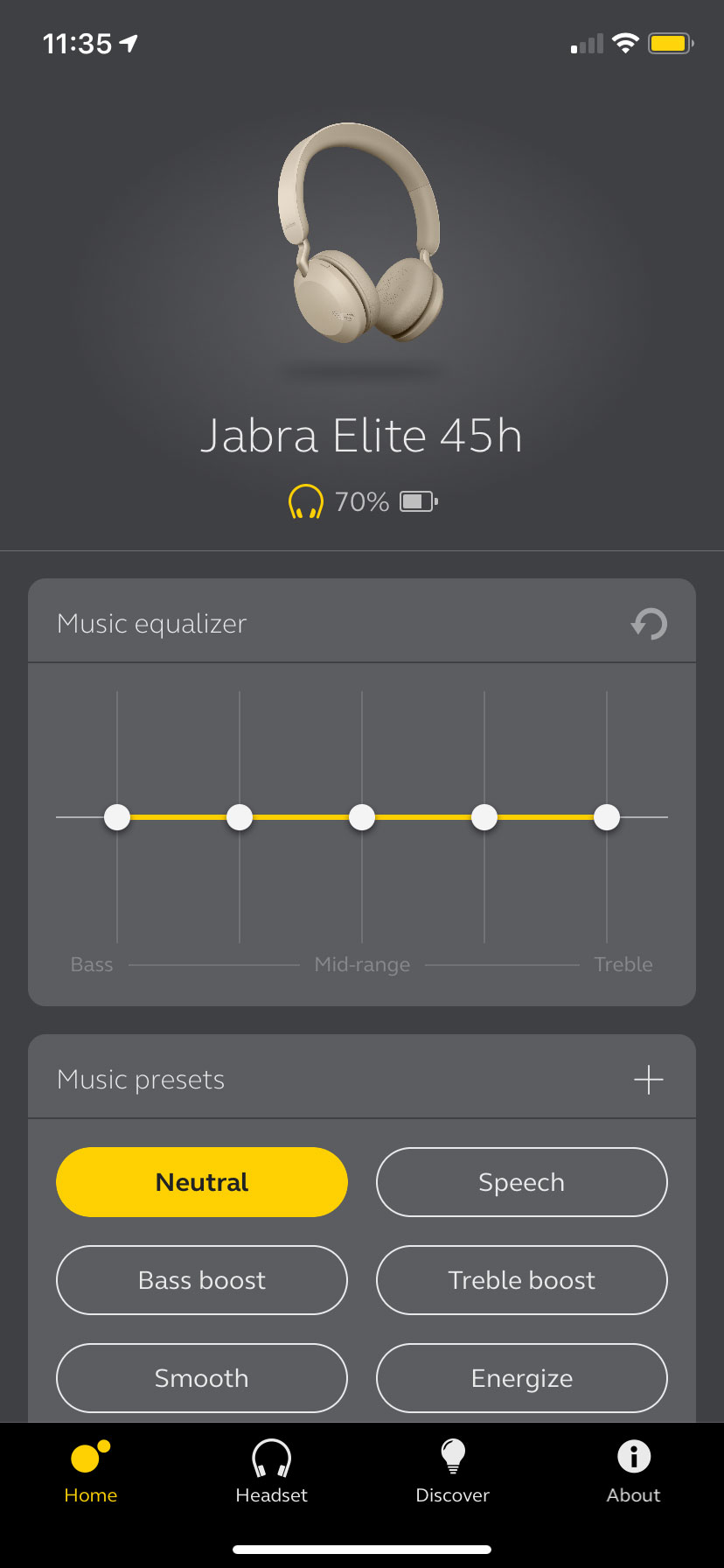Switch to the Headset tab
Viewport: 724px width, 1568px height.
[x=271, y=1472]
